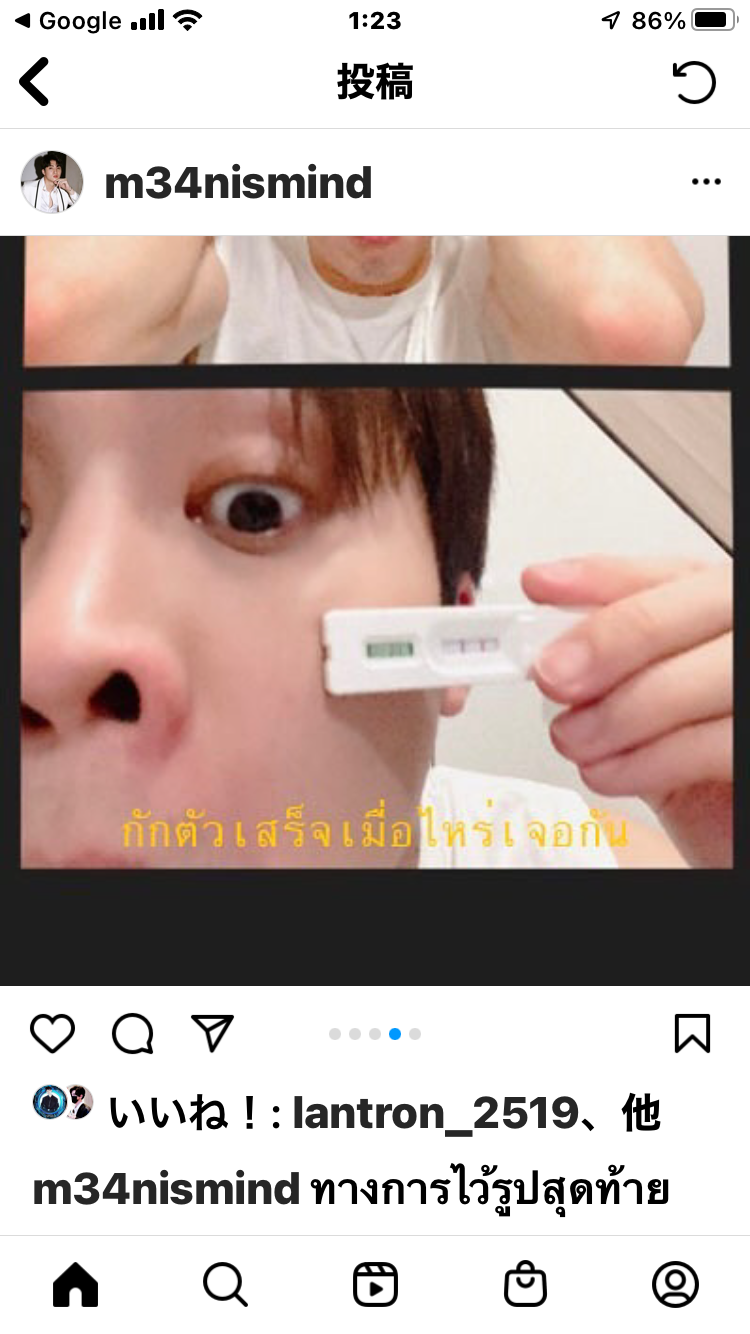Open the post's three-dot options menu
The height and width of the screenshot is (1334, 750).
coord(706,182)
